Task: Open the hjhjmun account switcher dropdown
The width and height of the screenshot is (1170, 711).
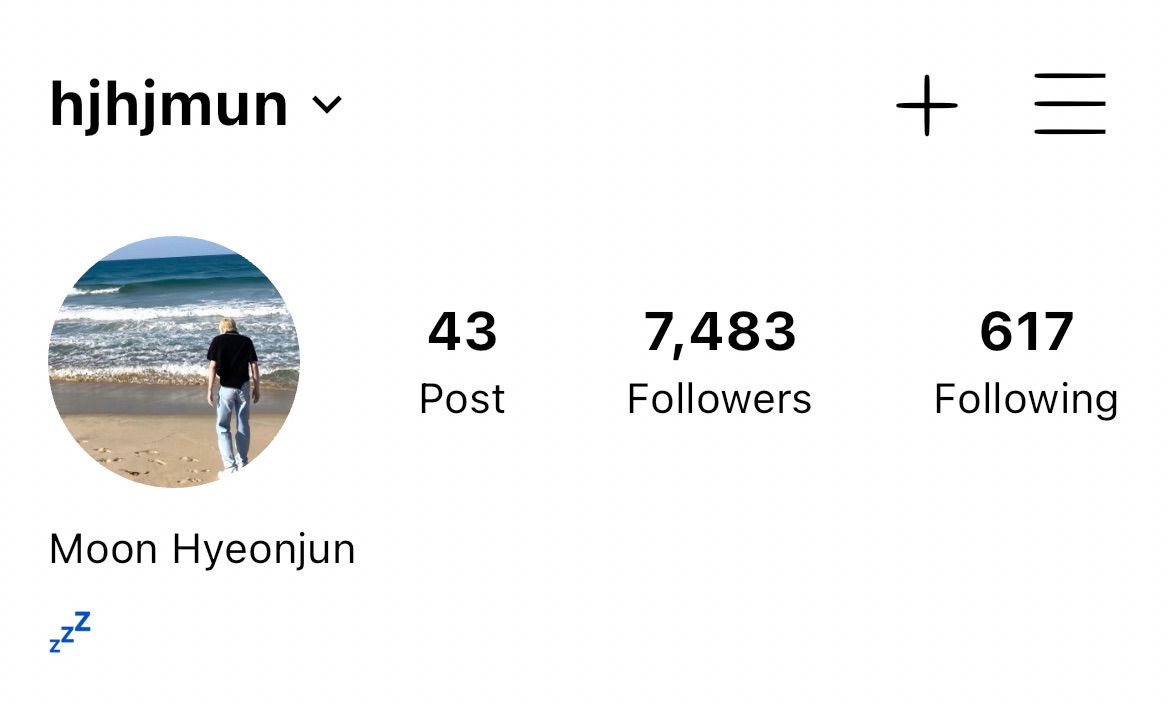Action: (197, 105)
